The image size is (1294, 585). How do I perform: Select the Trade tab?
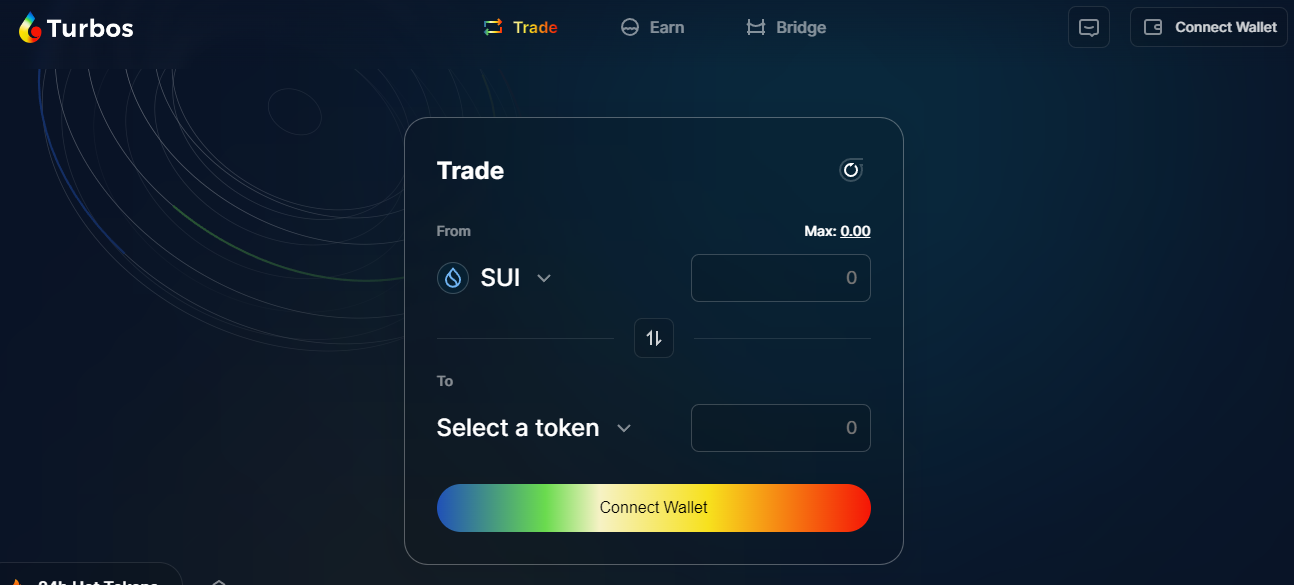coord(520,27)
